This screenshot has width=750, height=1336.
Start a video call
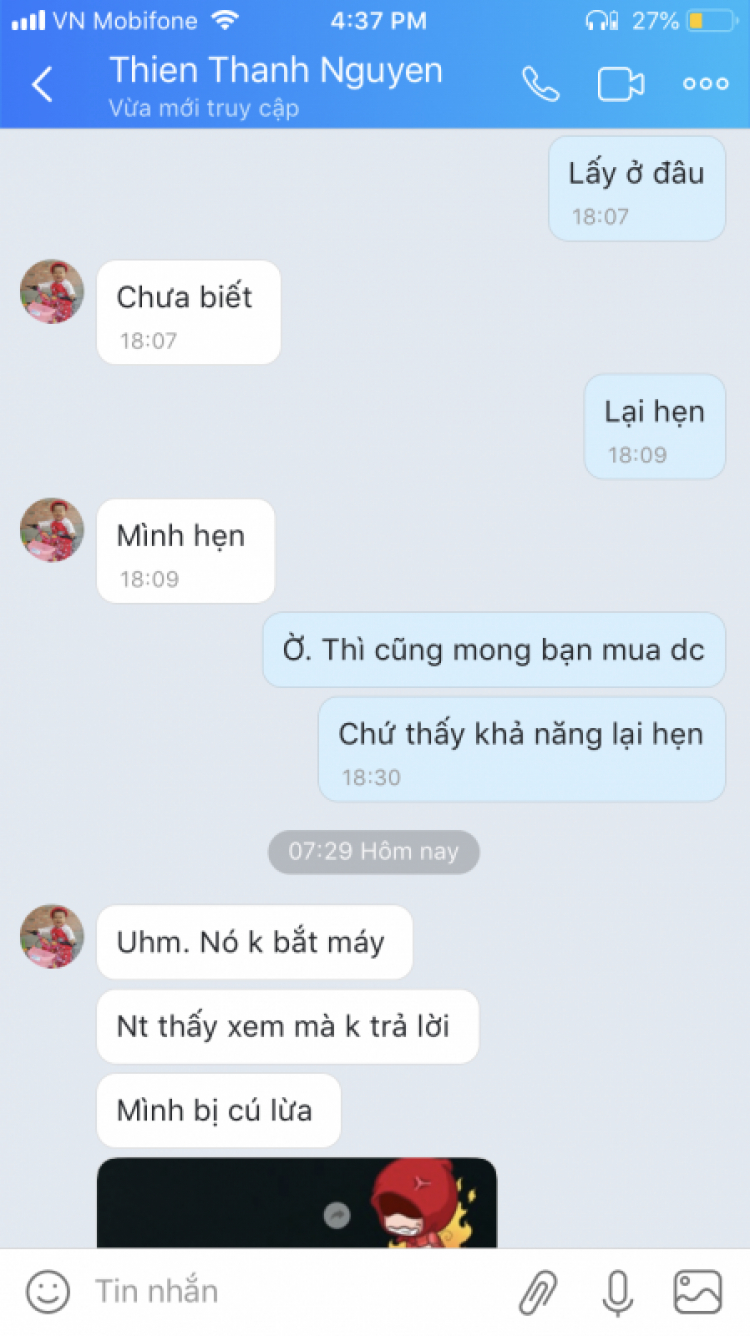[x=621, y=84]
